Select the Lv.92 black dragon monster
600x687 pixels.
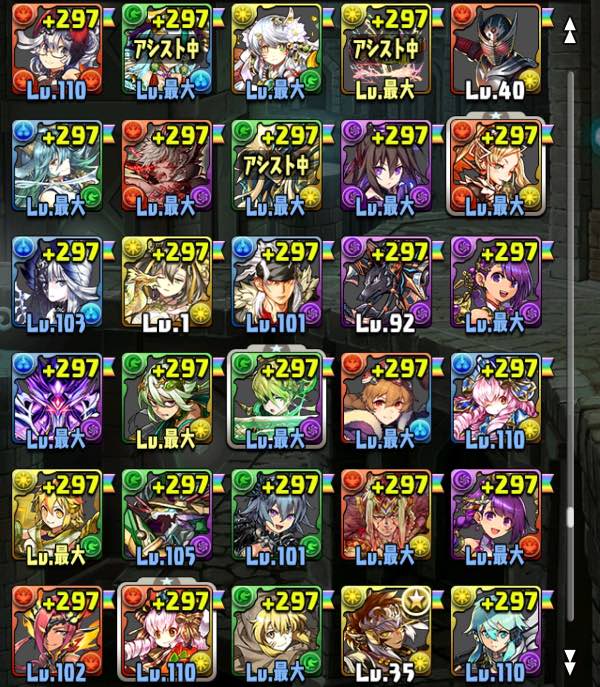coord(385,282)
